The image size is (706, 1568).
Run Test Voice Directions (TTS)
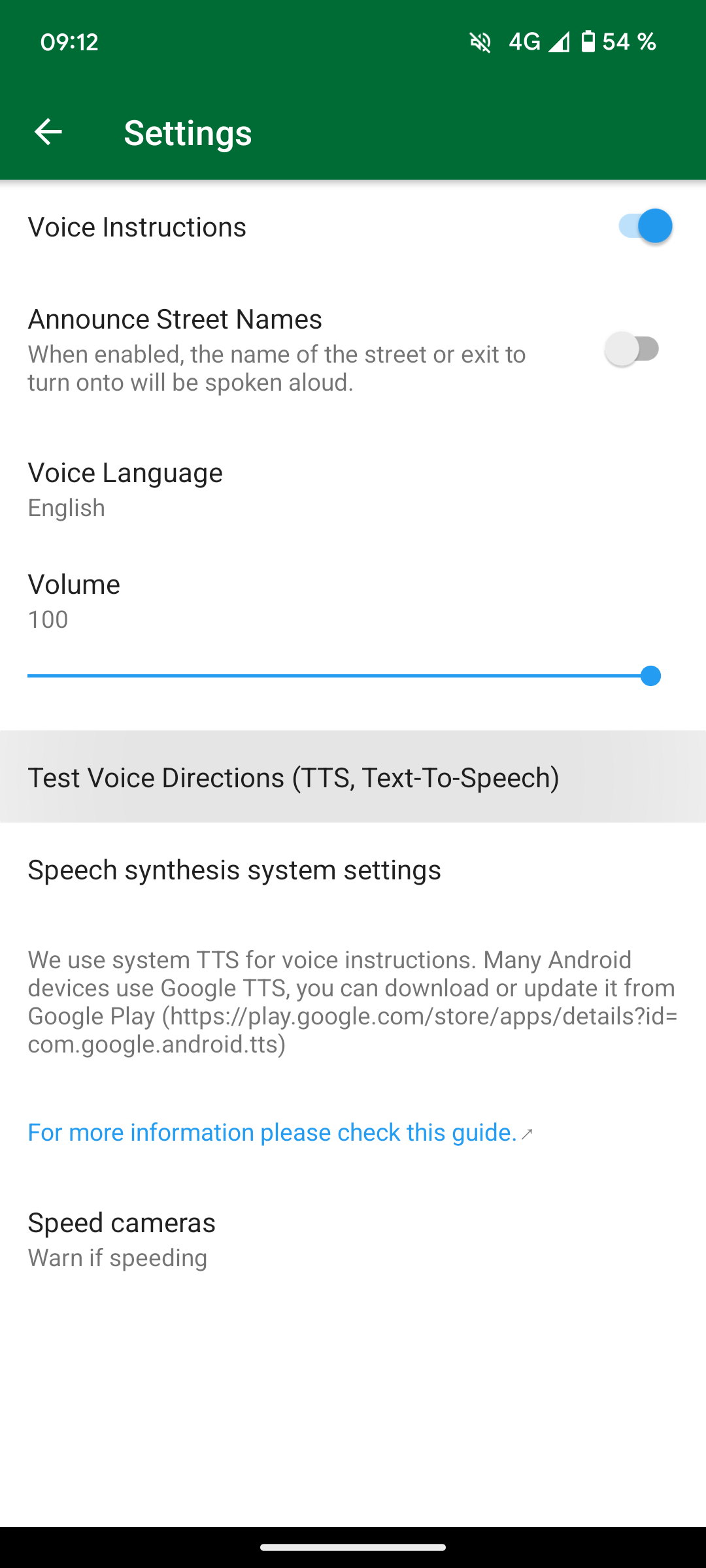[x=294, y=777]
